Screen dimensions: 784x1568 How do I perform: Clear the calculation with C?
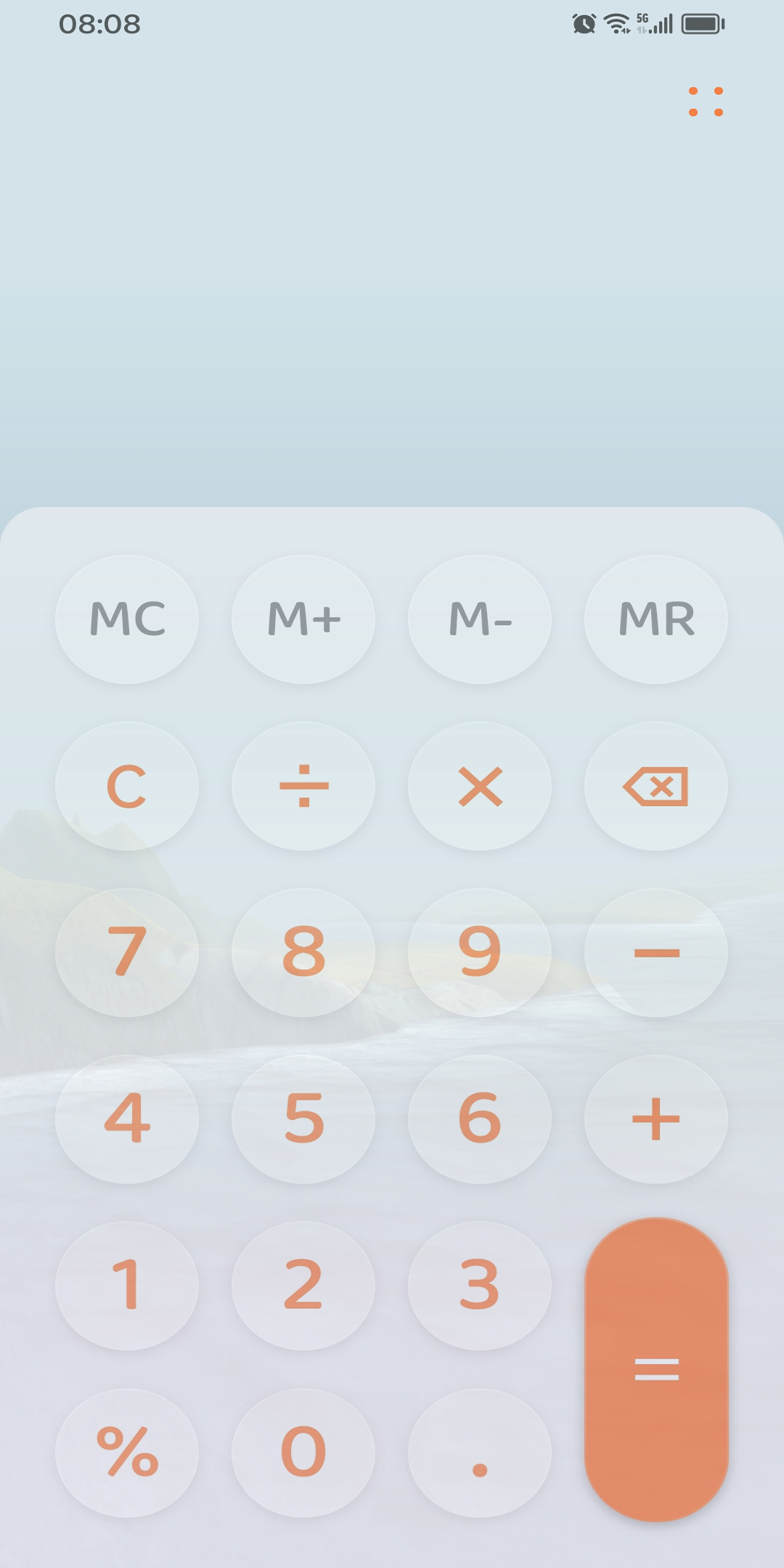(x=127, y=786)
